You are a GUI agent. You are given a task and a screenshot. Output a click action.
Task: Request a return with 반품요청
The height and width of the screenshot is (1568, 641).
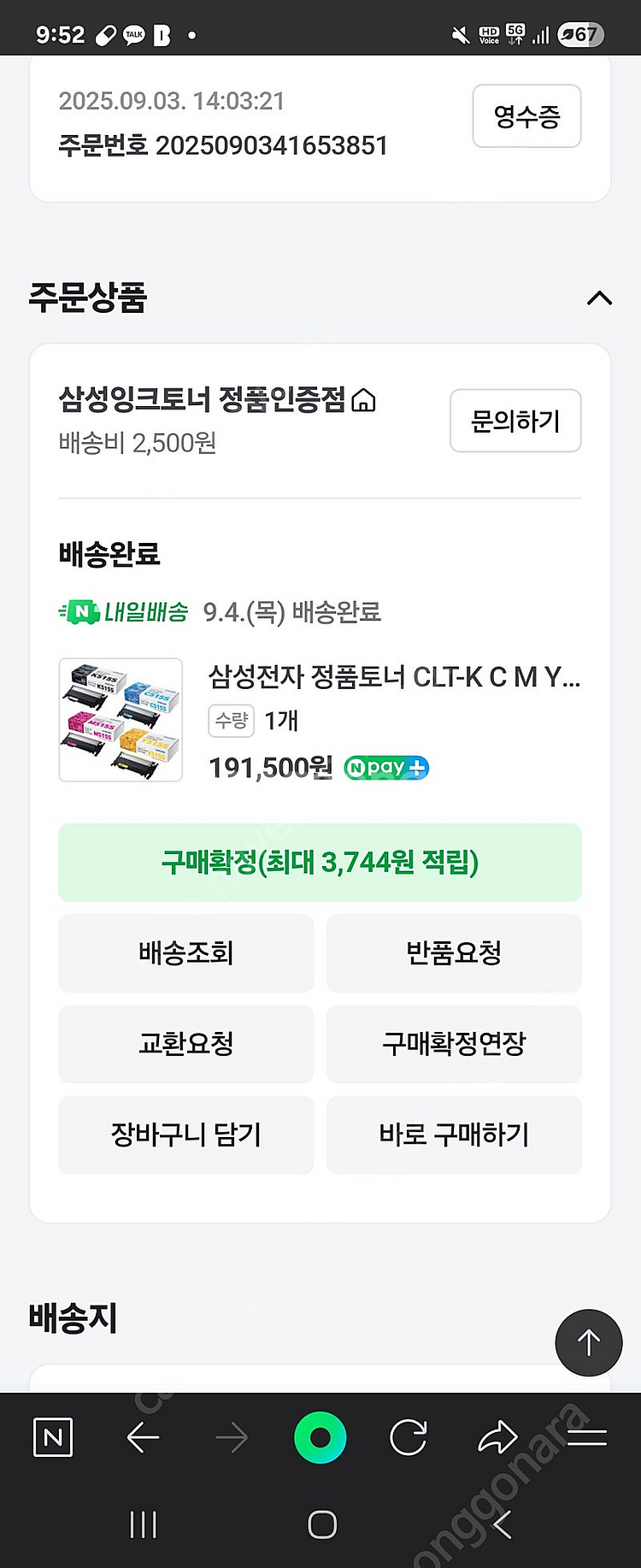(454, 953)
